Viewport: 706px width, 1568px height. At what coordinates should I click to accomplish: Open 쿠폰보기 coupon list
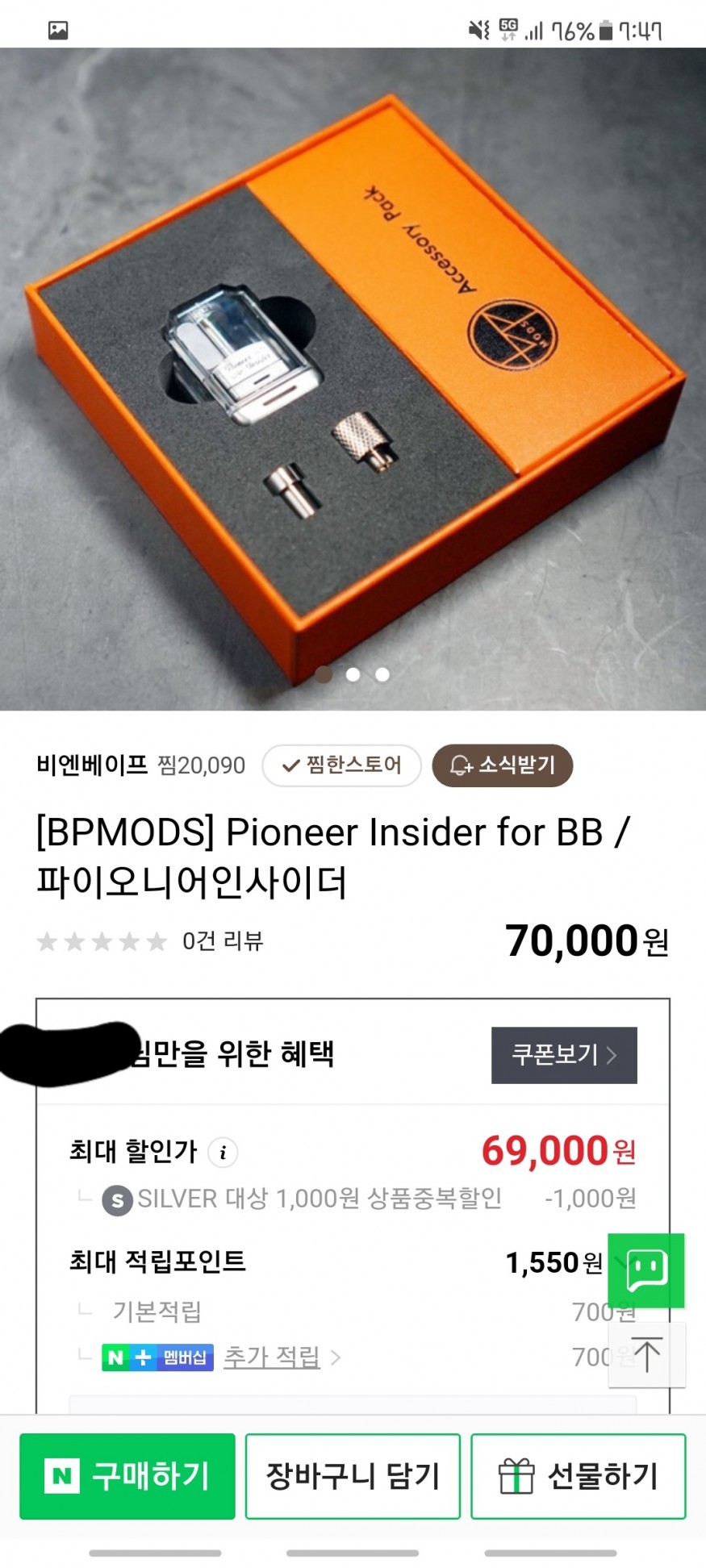564,1055
